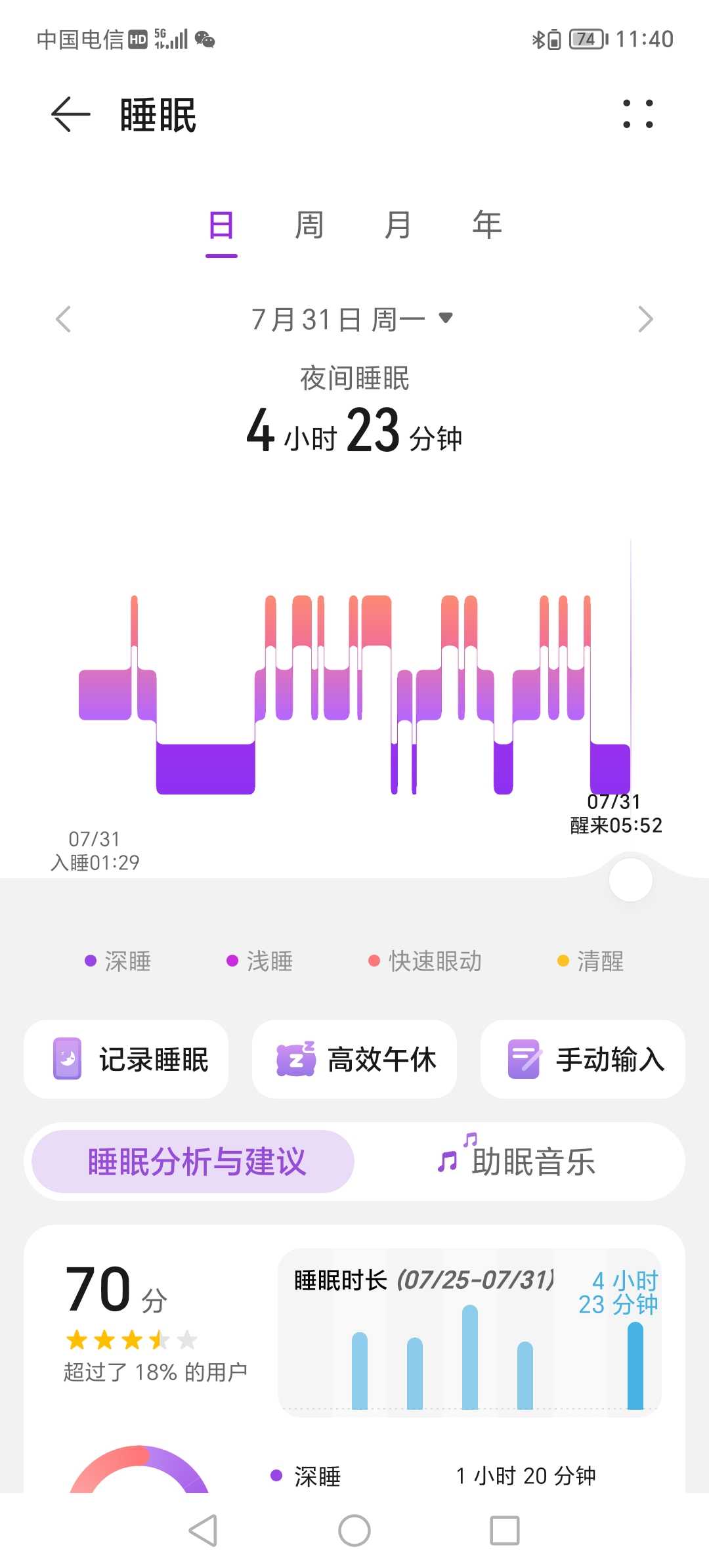709x1568 pixels.
Task: Open recent apps from the navigation bar
Action: coord(505,1531)
